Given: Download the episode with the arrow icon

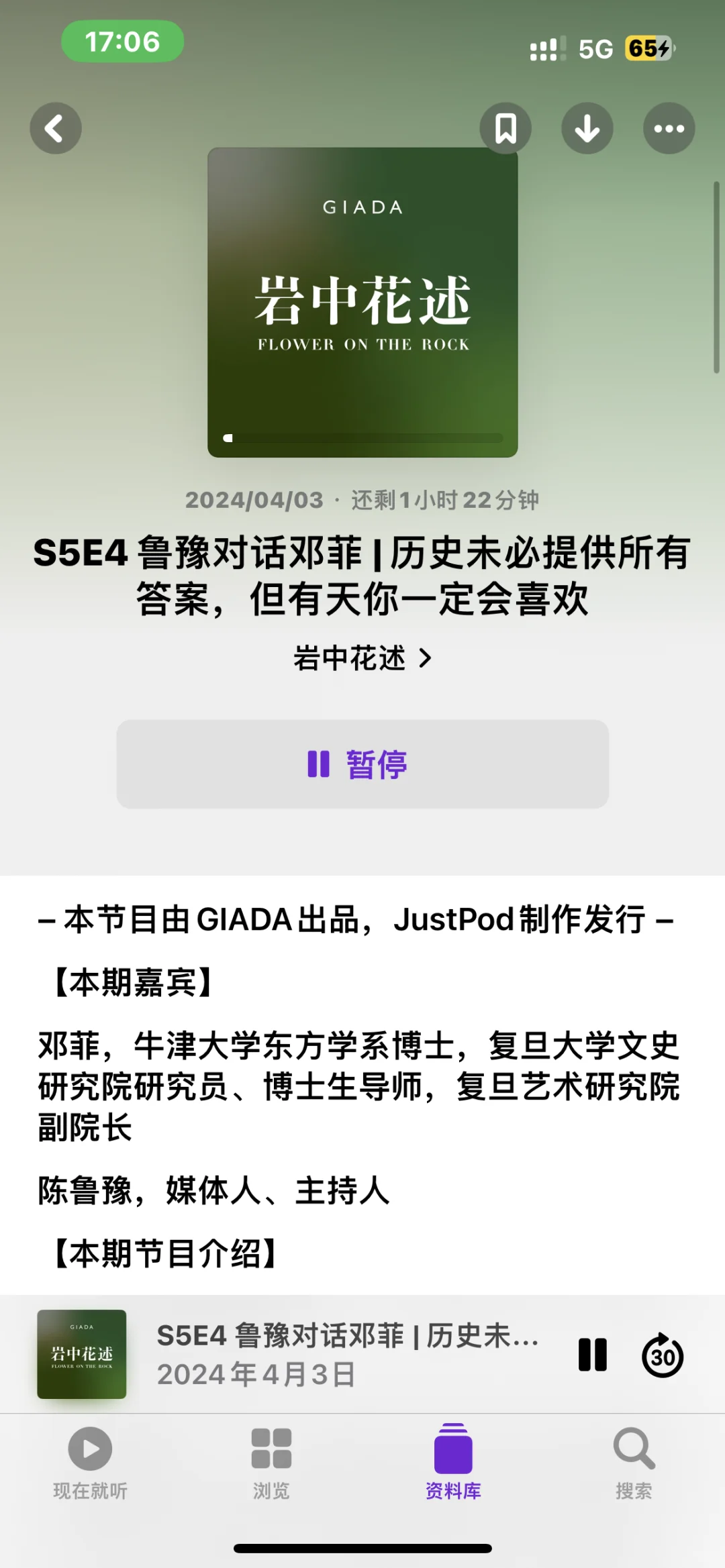Looking at the screenshot, I should click(x=587, y=128).
